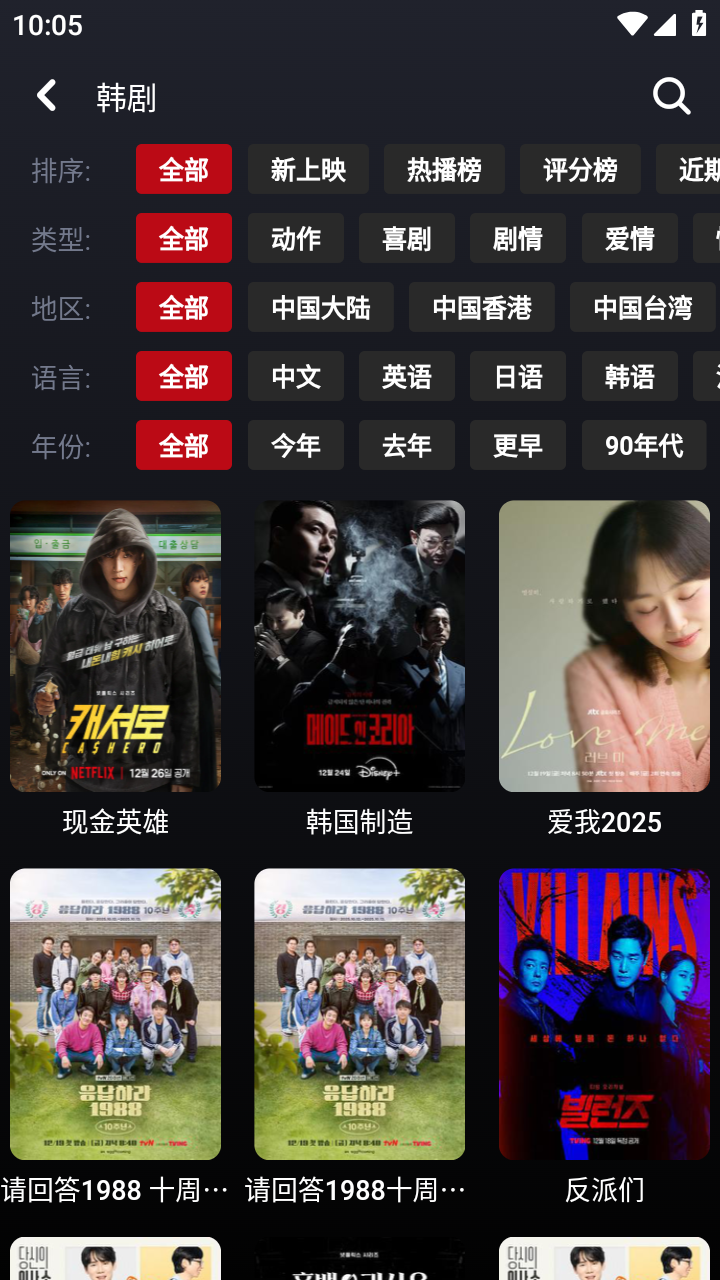Select 热播榜 sorting option

coord(444,169)
